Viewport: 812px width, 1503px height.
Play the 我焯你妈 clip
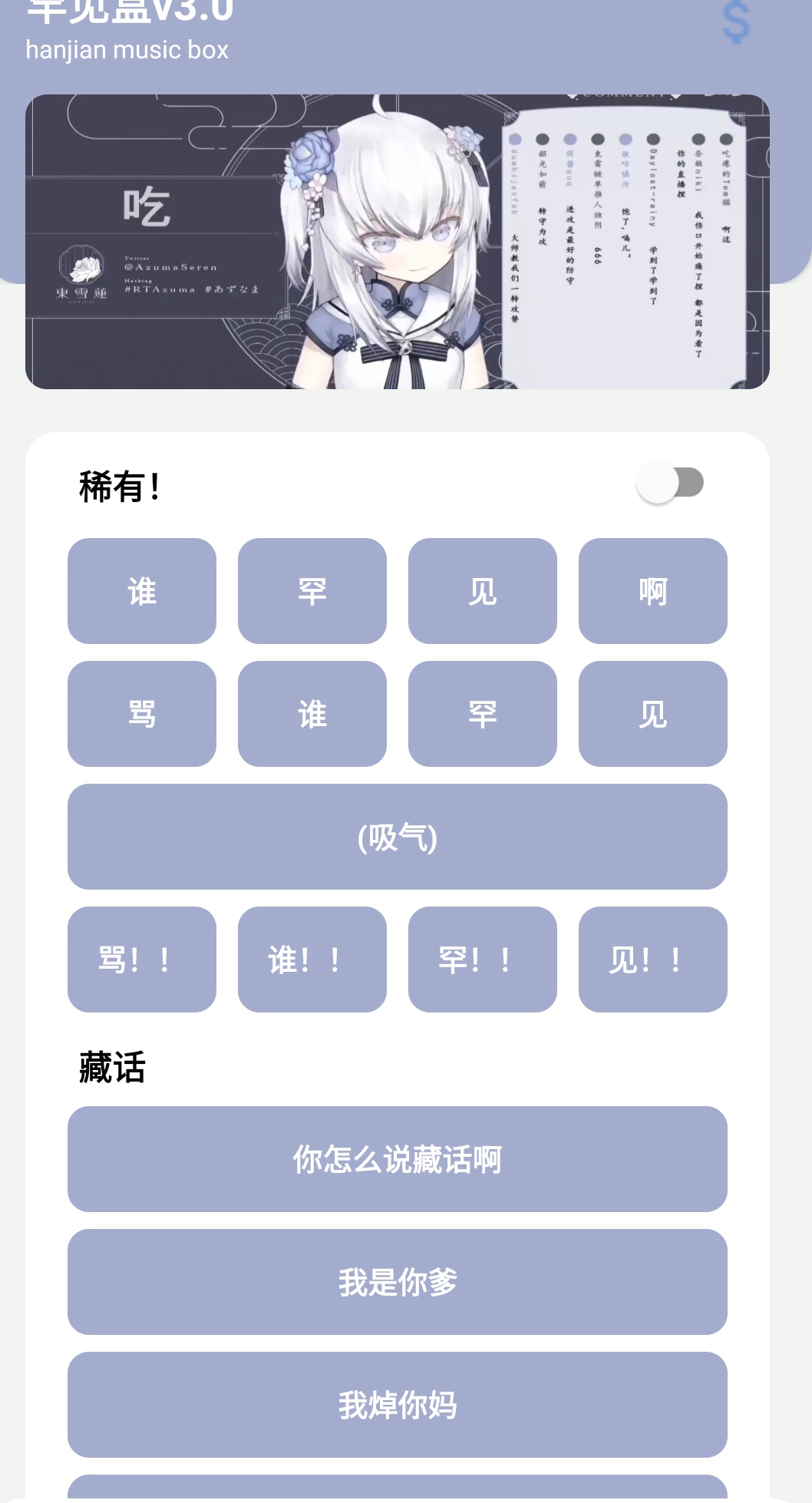[397, 1405]
